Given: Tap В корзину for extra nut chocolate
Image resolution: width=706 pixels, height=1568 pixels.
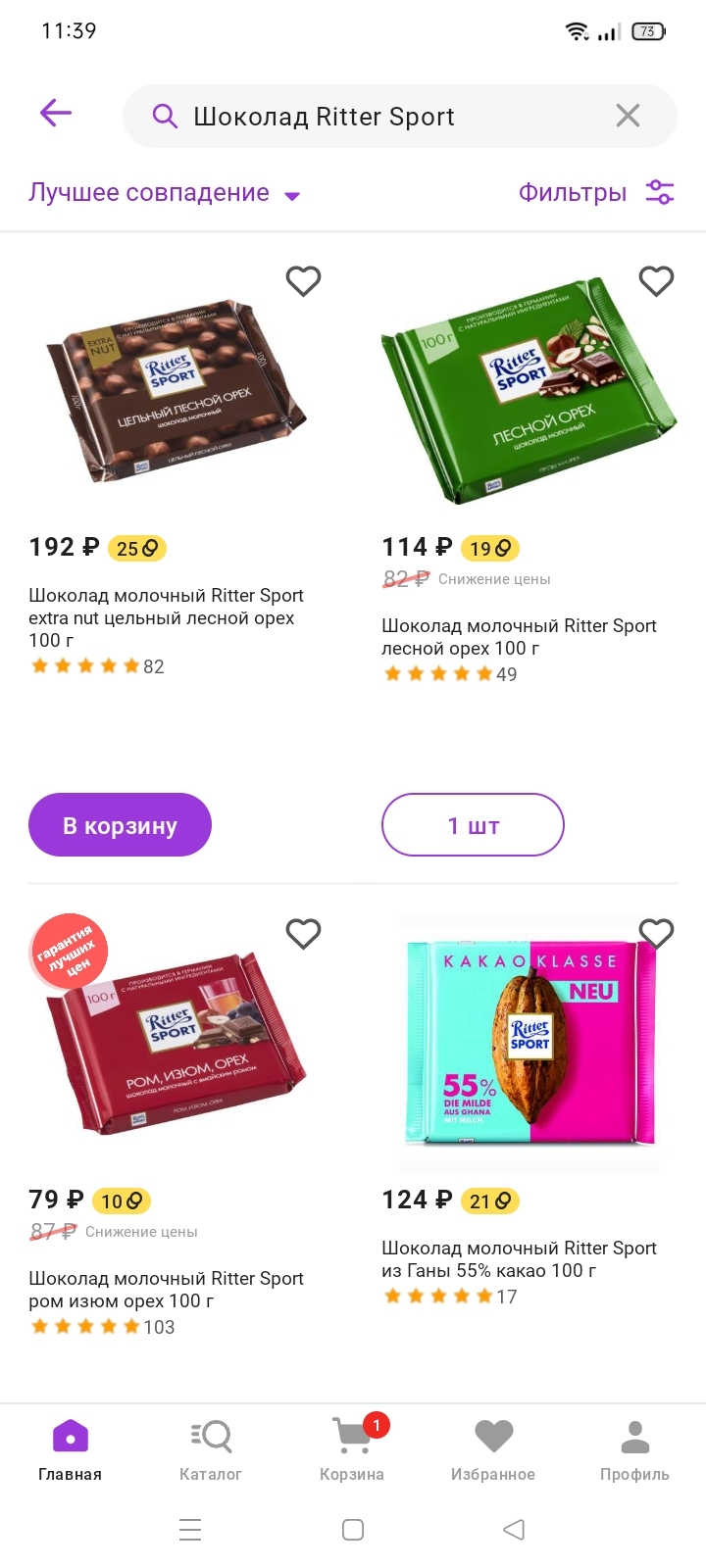Looking at the screenshot, I should [x=120, y=825].
